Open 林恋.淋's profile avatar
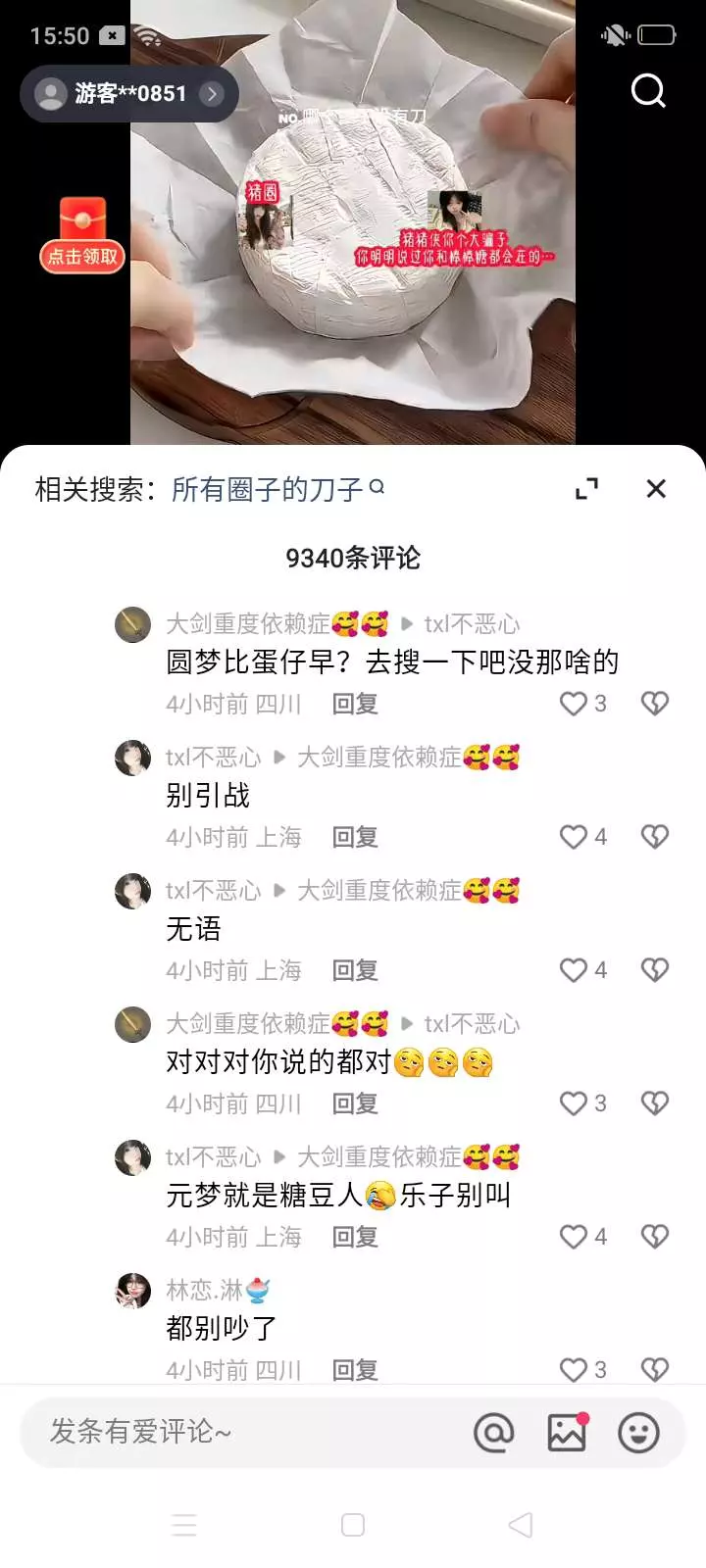The width and height of the screenshot is (706, 1568). [133, 1291]
